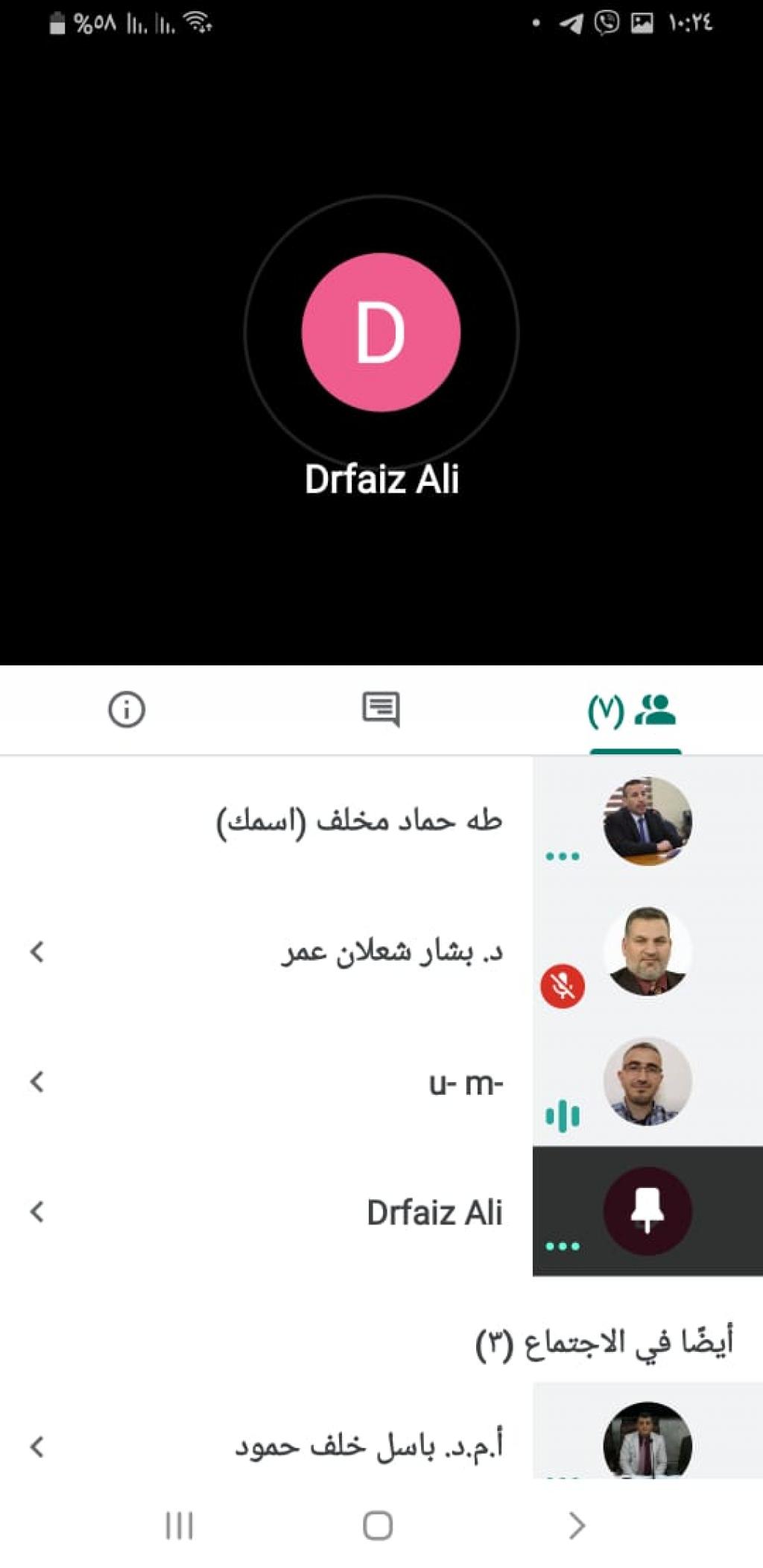763x1568 pixels.
Task: Go to the home screen
Action: tap(378, 1526)
